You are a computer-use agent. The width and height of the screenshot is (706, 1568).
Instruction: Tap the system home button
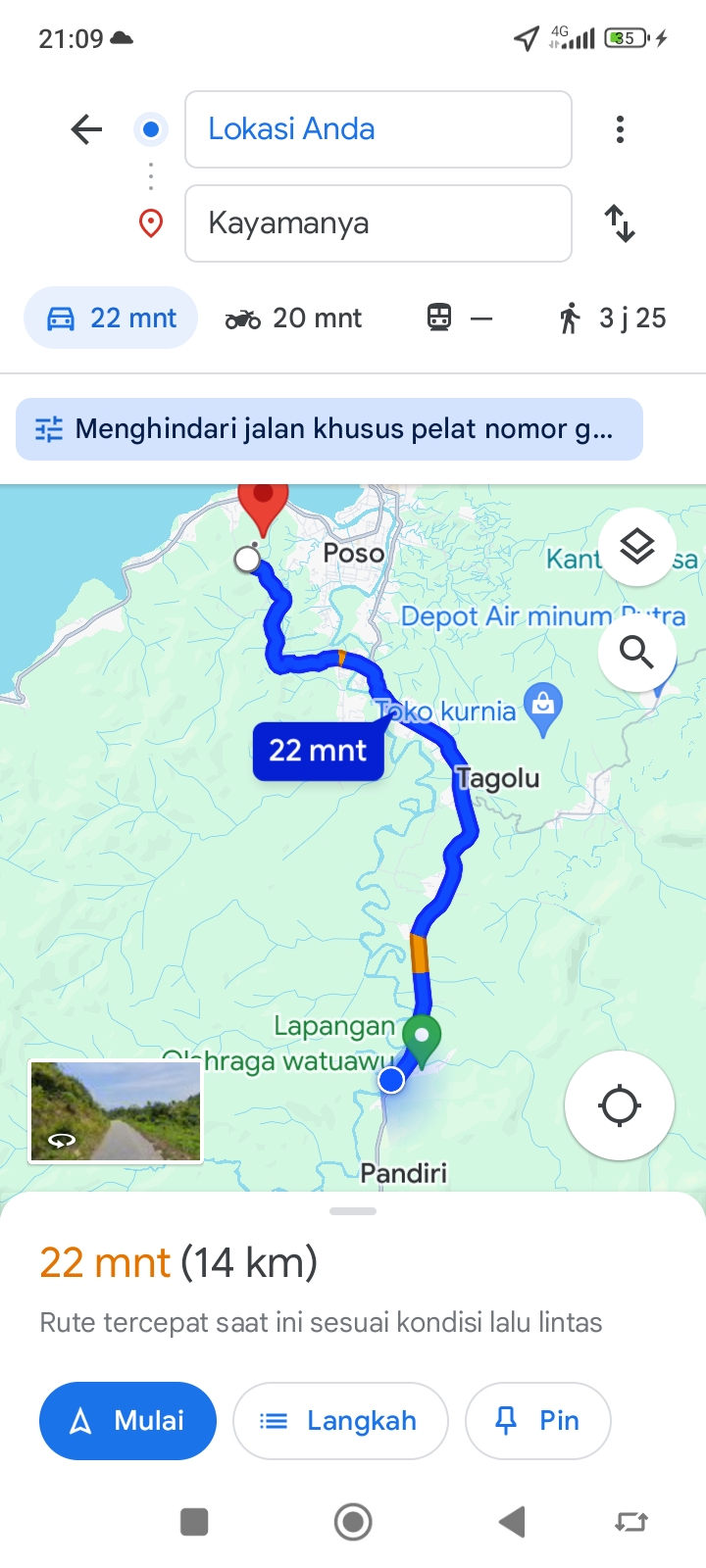[x=353, y=1522]
